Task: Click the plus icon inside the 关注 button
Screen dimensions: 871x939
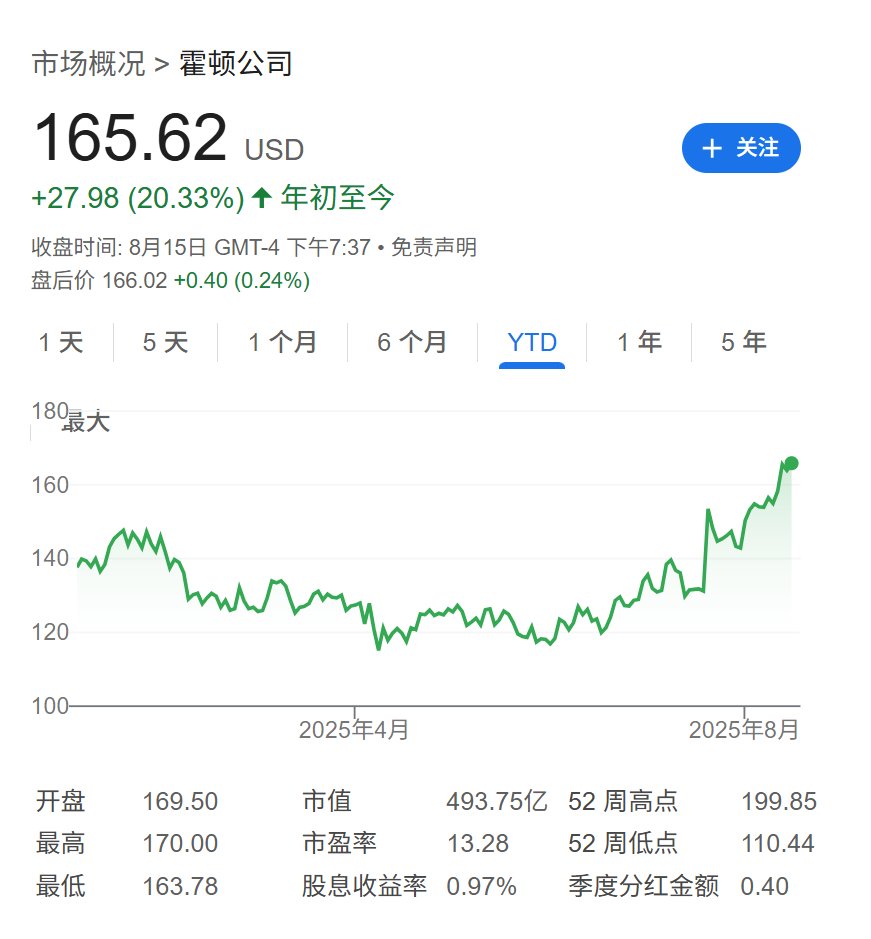Action: (711, 148)
